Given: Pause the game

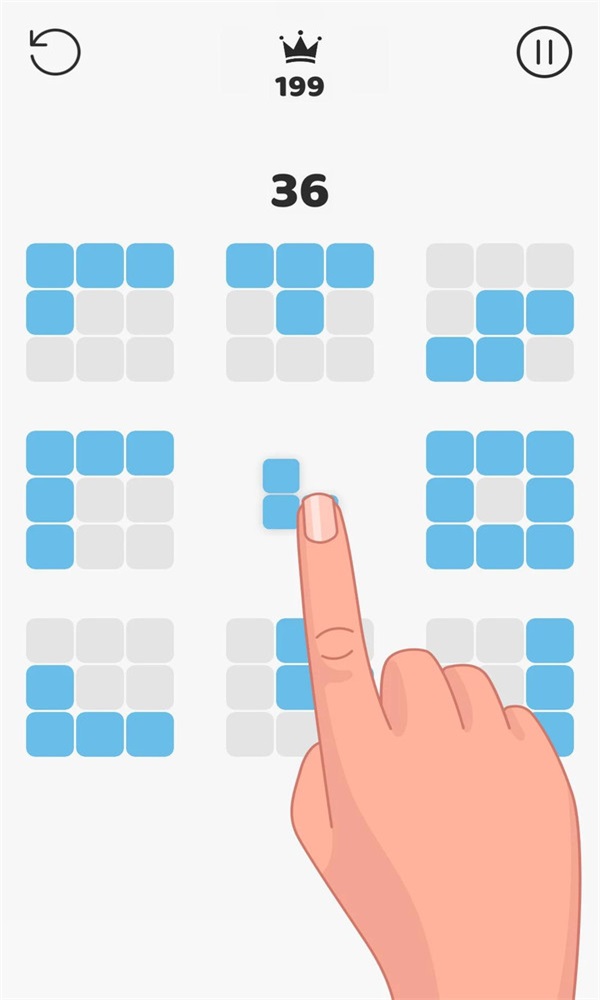Looking at the screenshot, I should [x=544, y=51].
